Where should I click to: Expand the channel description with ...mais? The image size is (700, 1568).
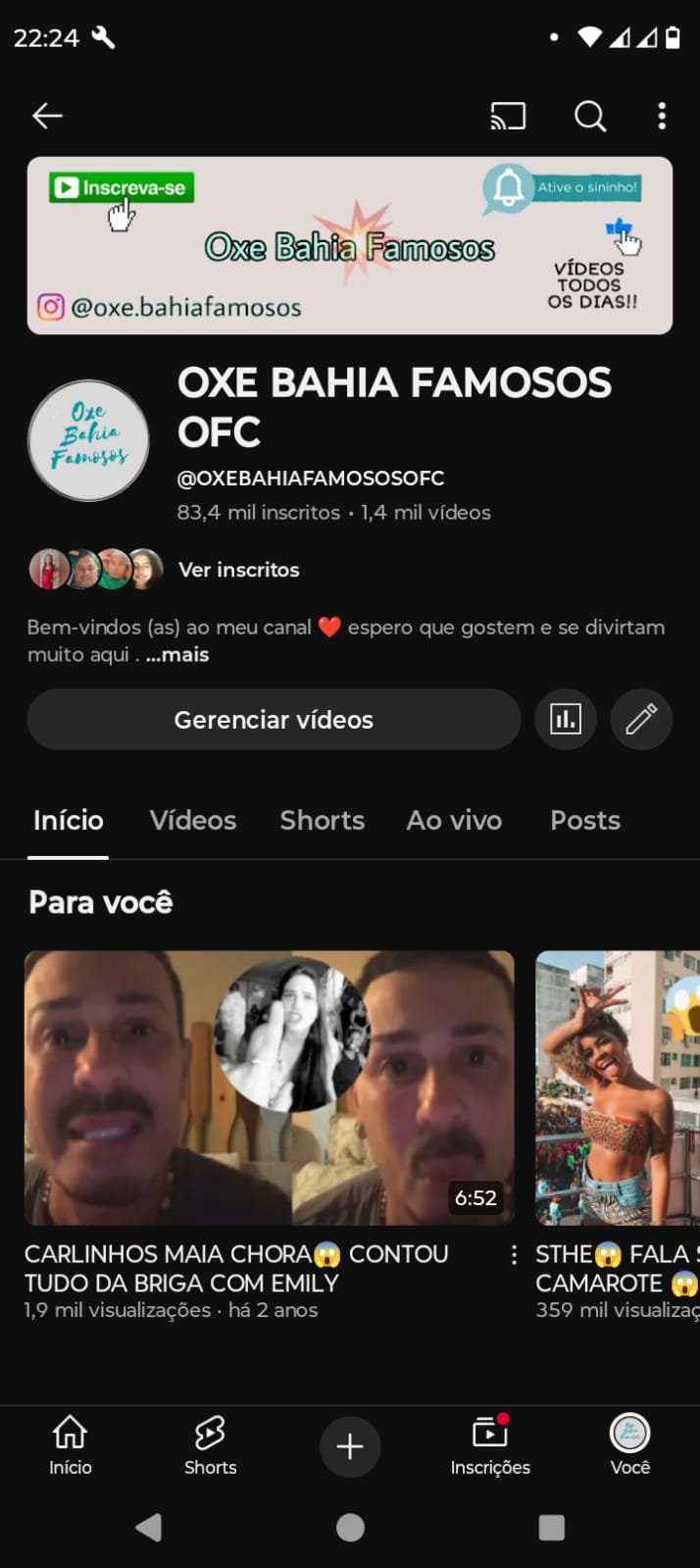[x=177, y=654]
